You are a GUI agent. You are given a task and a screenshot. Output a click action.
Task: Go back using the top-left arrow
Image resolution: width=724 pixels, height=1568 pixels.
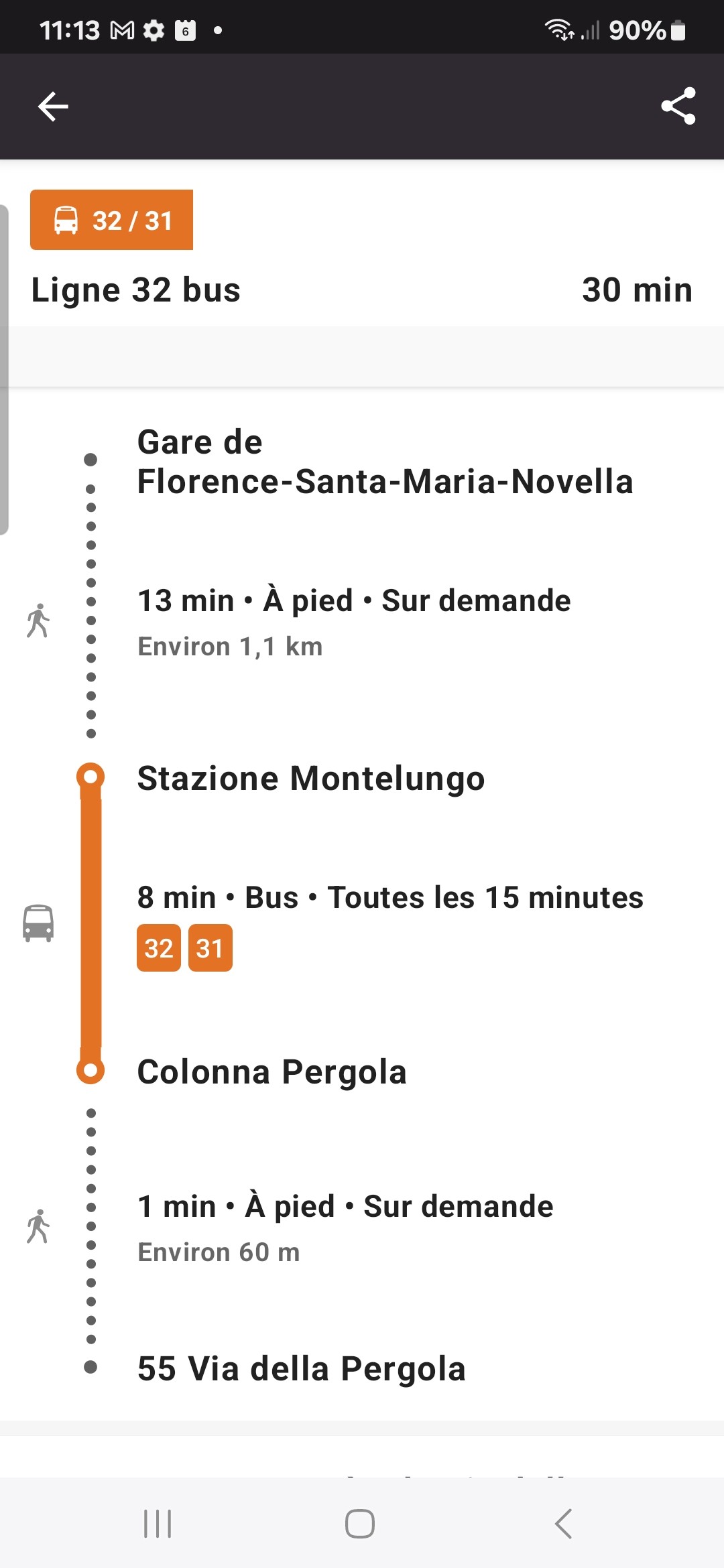click(53, 106)
